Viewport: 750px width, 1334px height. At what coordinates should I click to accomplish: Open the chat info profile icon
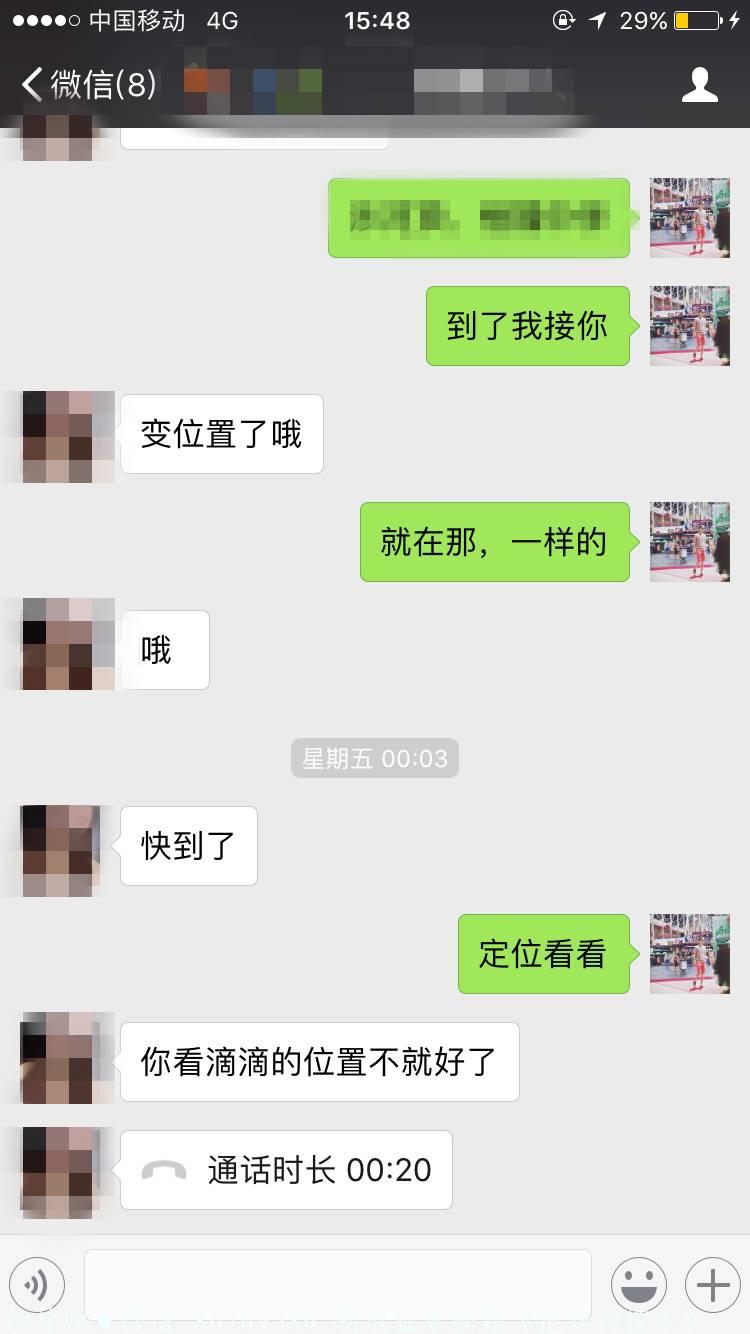[699, 85]
